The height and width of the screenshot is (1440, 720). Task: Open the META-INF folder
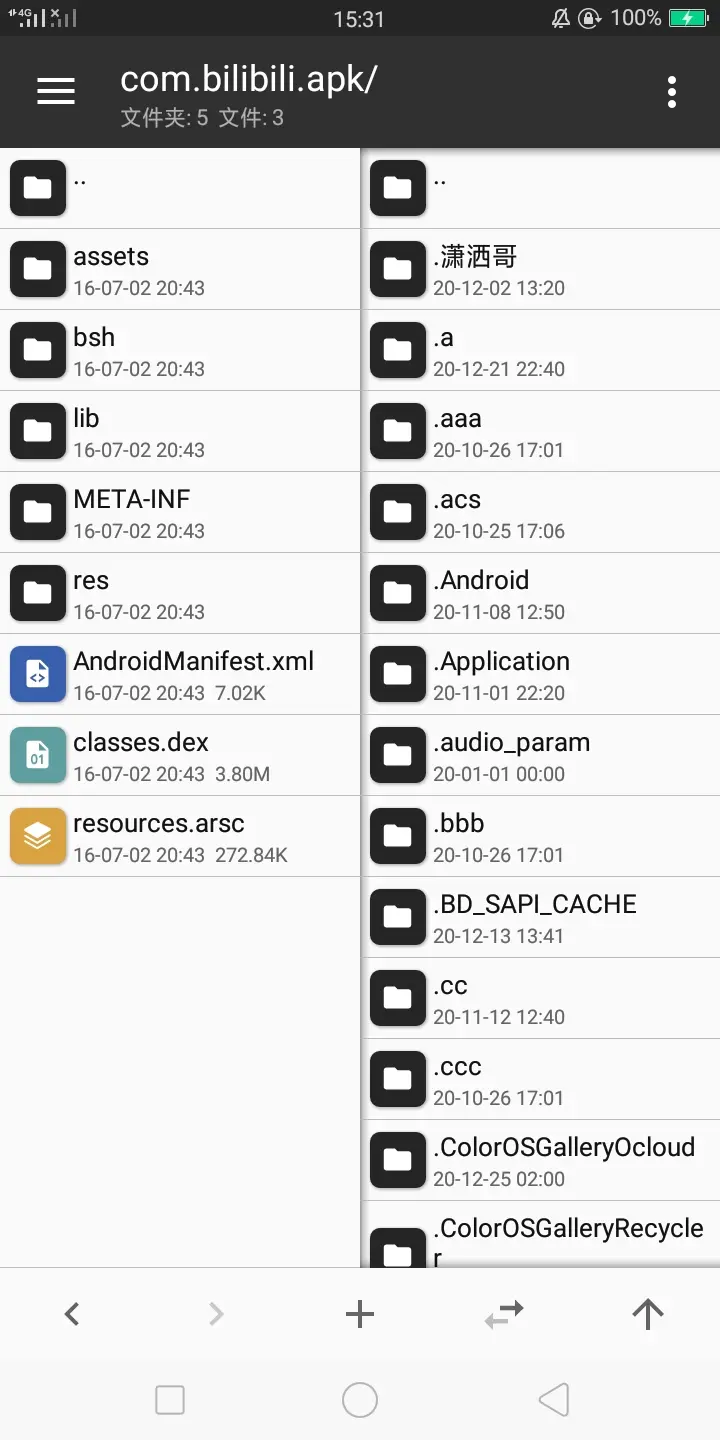(180, 513)
